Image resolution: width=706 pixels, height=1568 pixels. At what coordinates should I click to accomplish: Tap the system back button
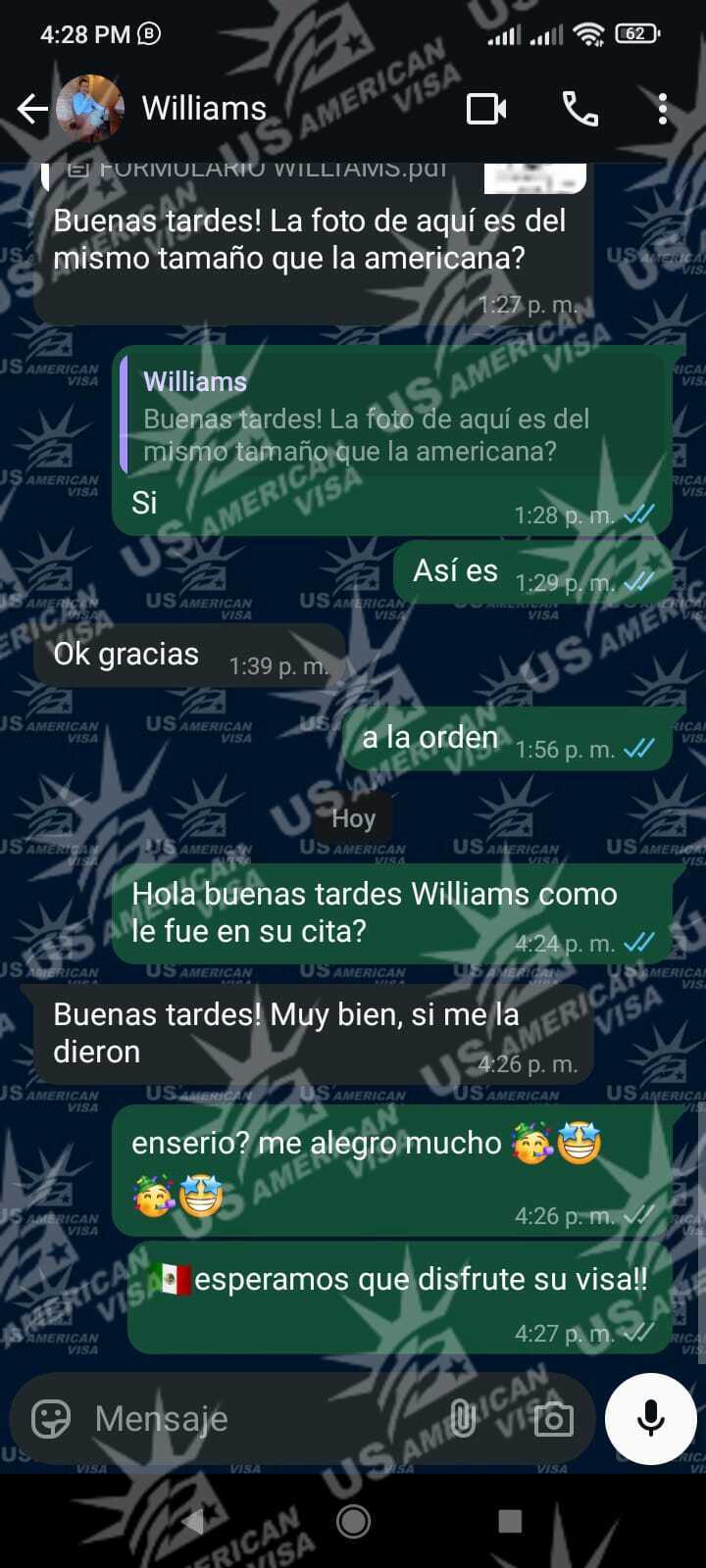pos(193,1521)
